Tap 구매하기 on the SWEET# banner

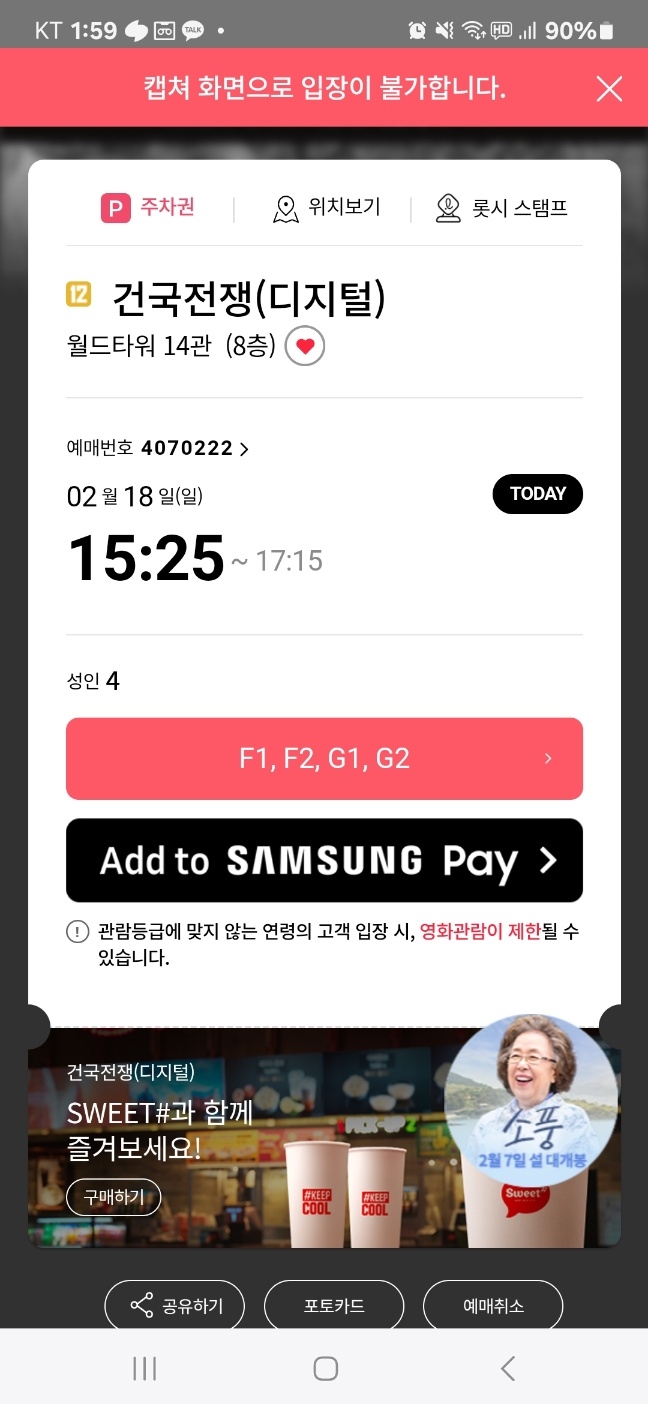coord(114,1196)
